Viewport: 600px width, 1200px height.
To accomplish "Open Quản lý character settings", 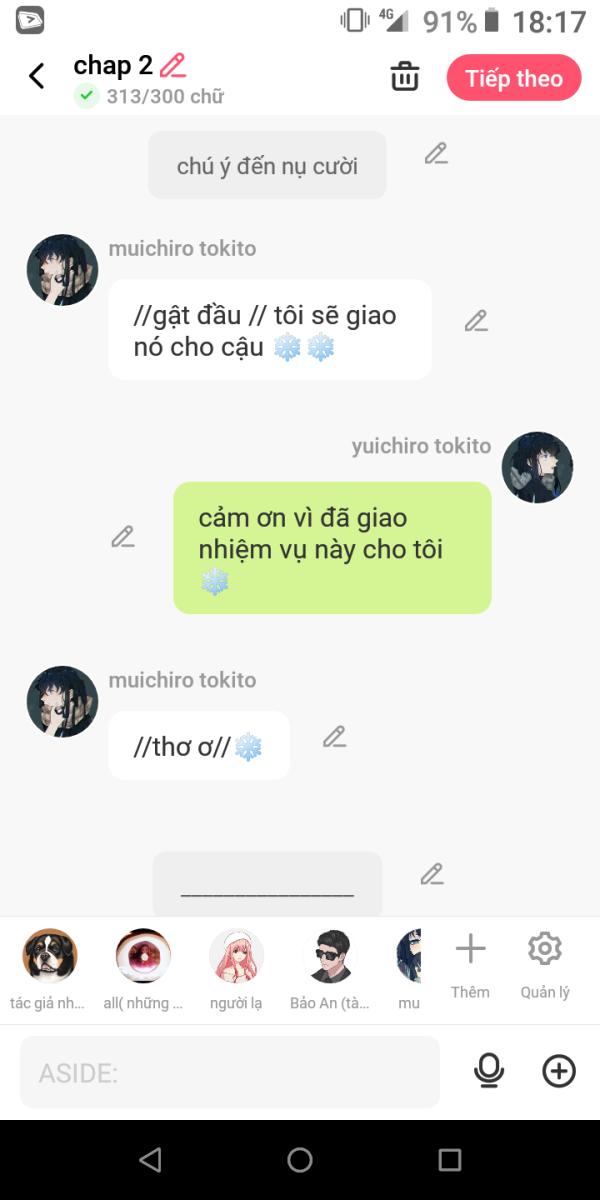I will pyautogui.click(x=545, y=963).
